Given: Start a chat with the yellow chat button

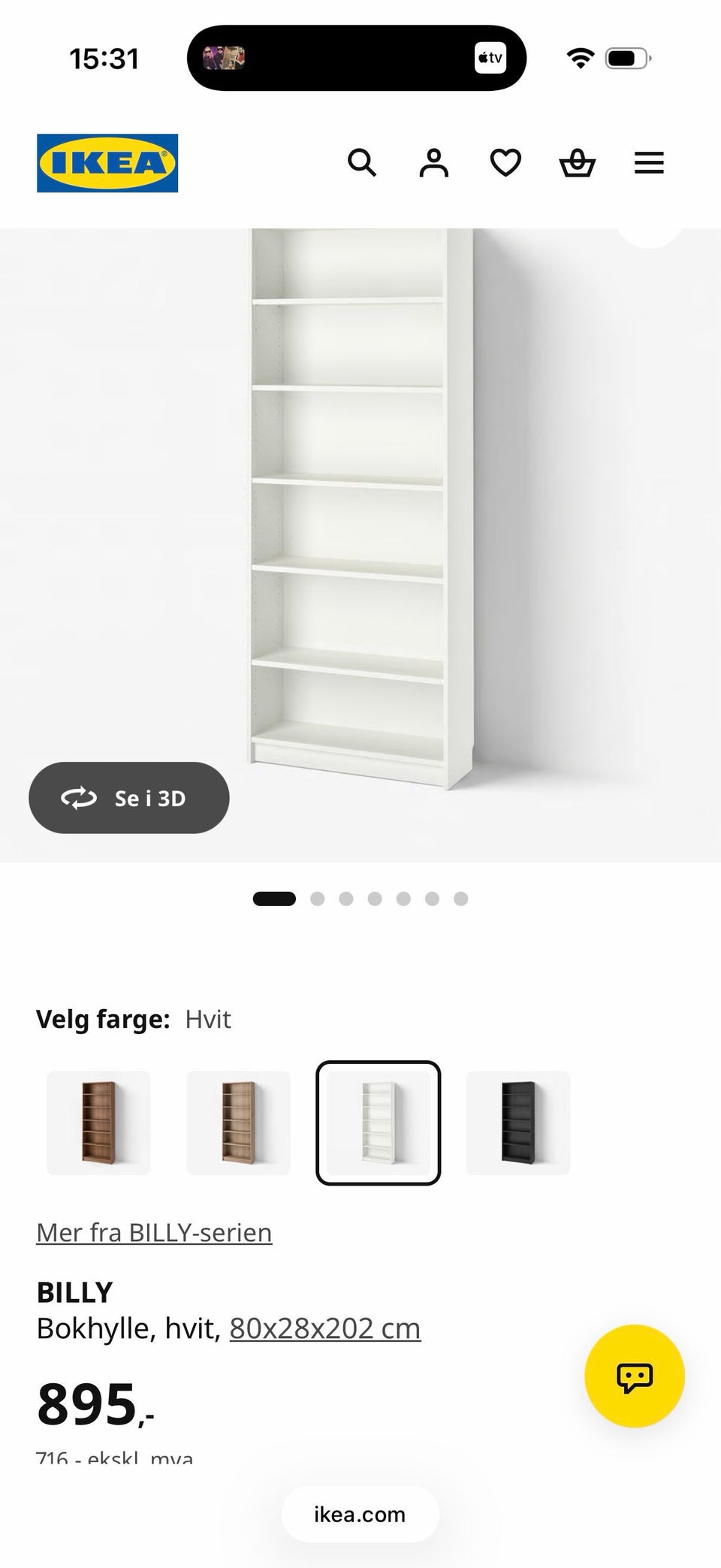Looking at the screenshot, I should [635, 1376].
